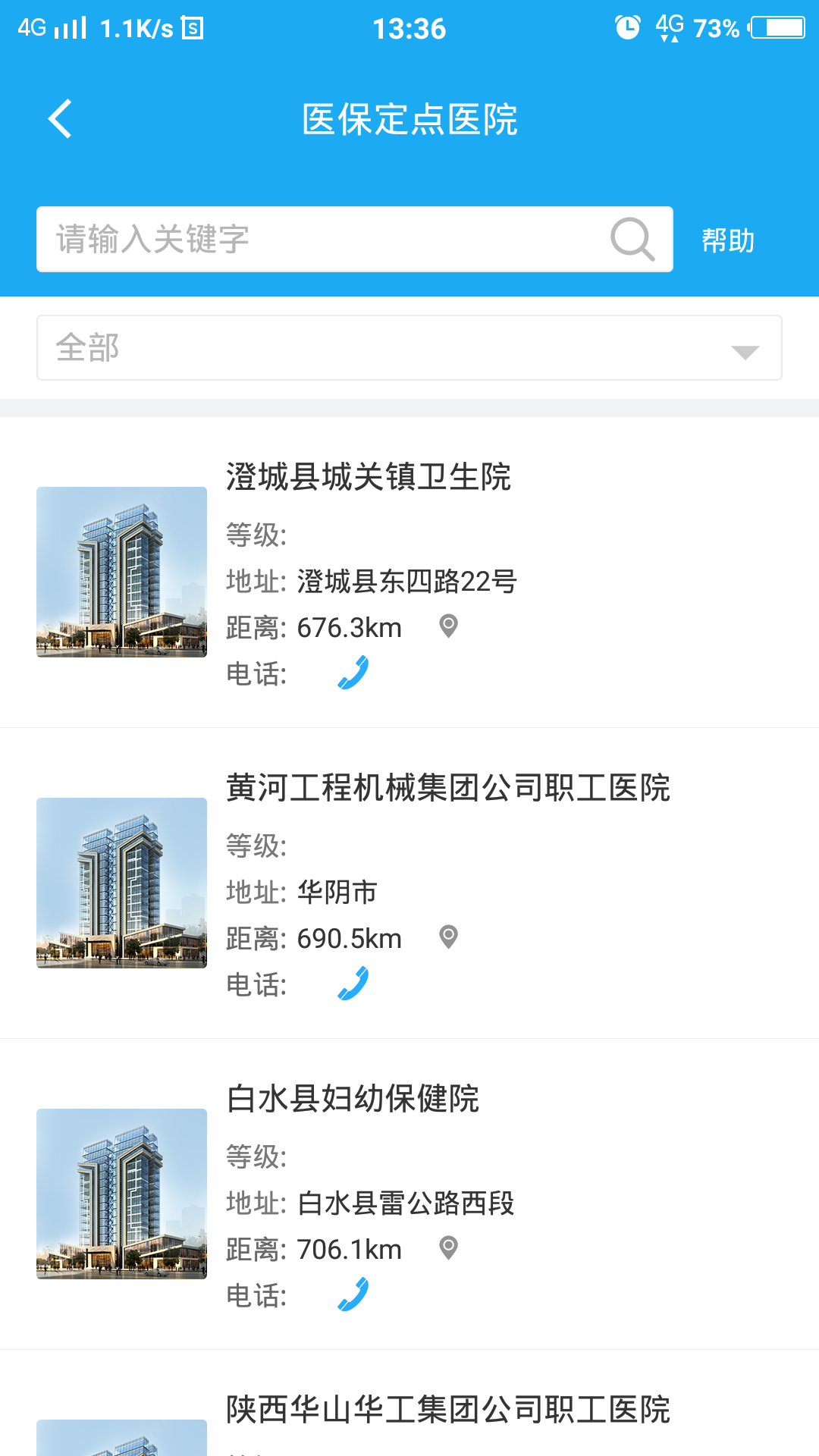
Task: Show map location for 白水县妇幼保健院
Action: (449, 1248)
